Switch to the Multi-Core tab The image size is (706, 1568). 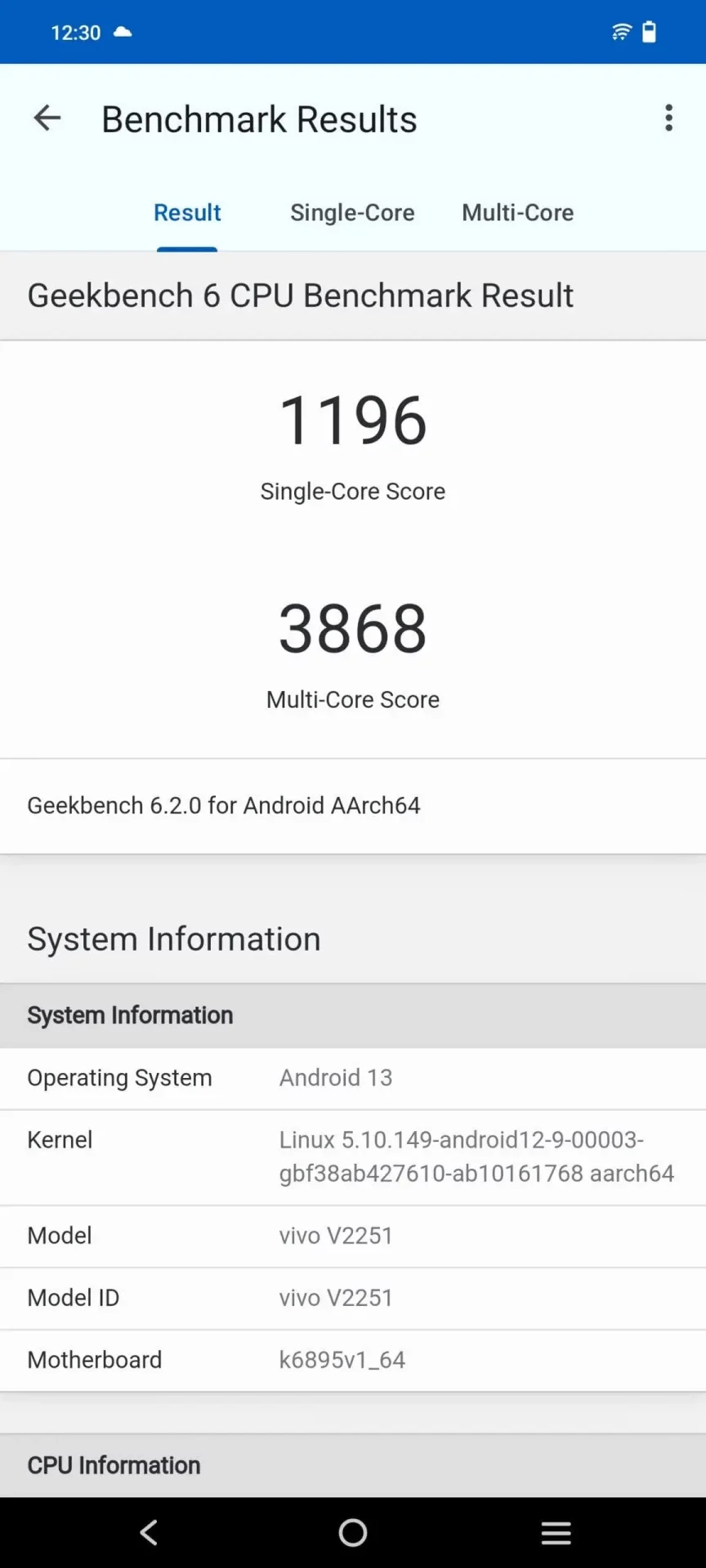tap(517, 212)
